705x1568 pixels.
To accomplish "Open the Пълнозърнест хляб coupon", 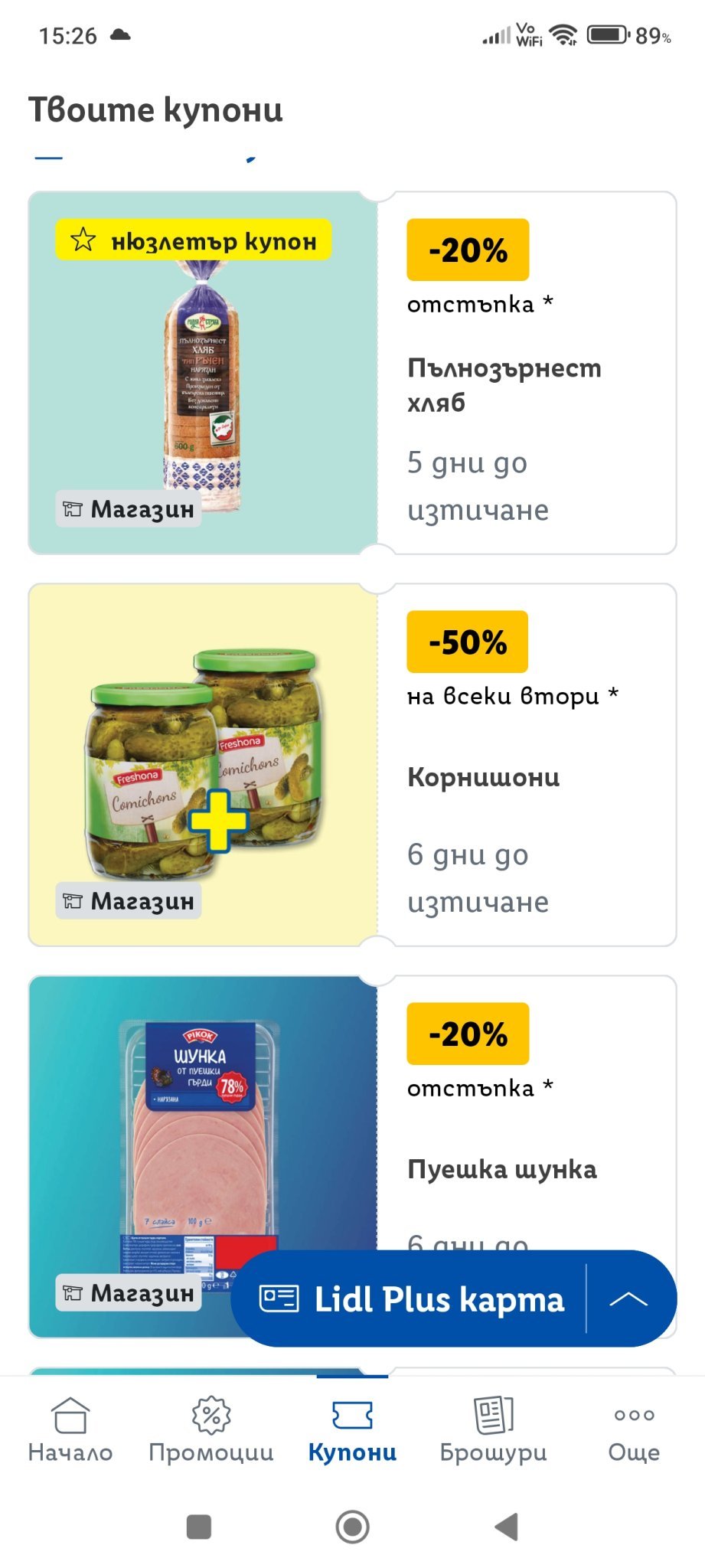I will coord(352,373).
